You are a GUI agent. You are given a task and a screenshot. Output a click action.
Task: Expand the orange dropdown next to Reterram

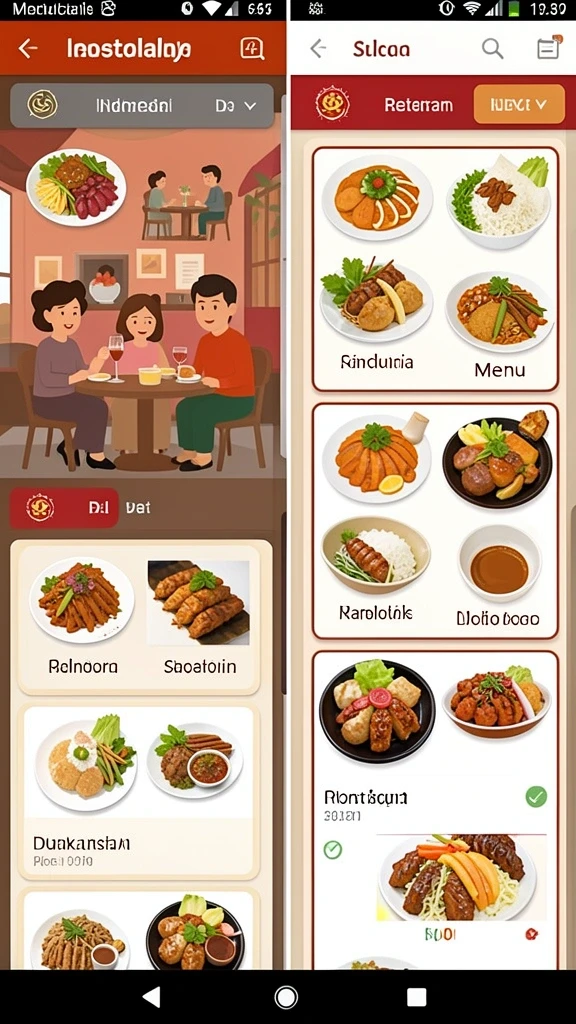[x=519, y=104]
